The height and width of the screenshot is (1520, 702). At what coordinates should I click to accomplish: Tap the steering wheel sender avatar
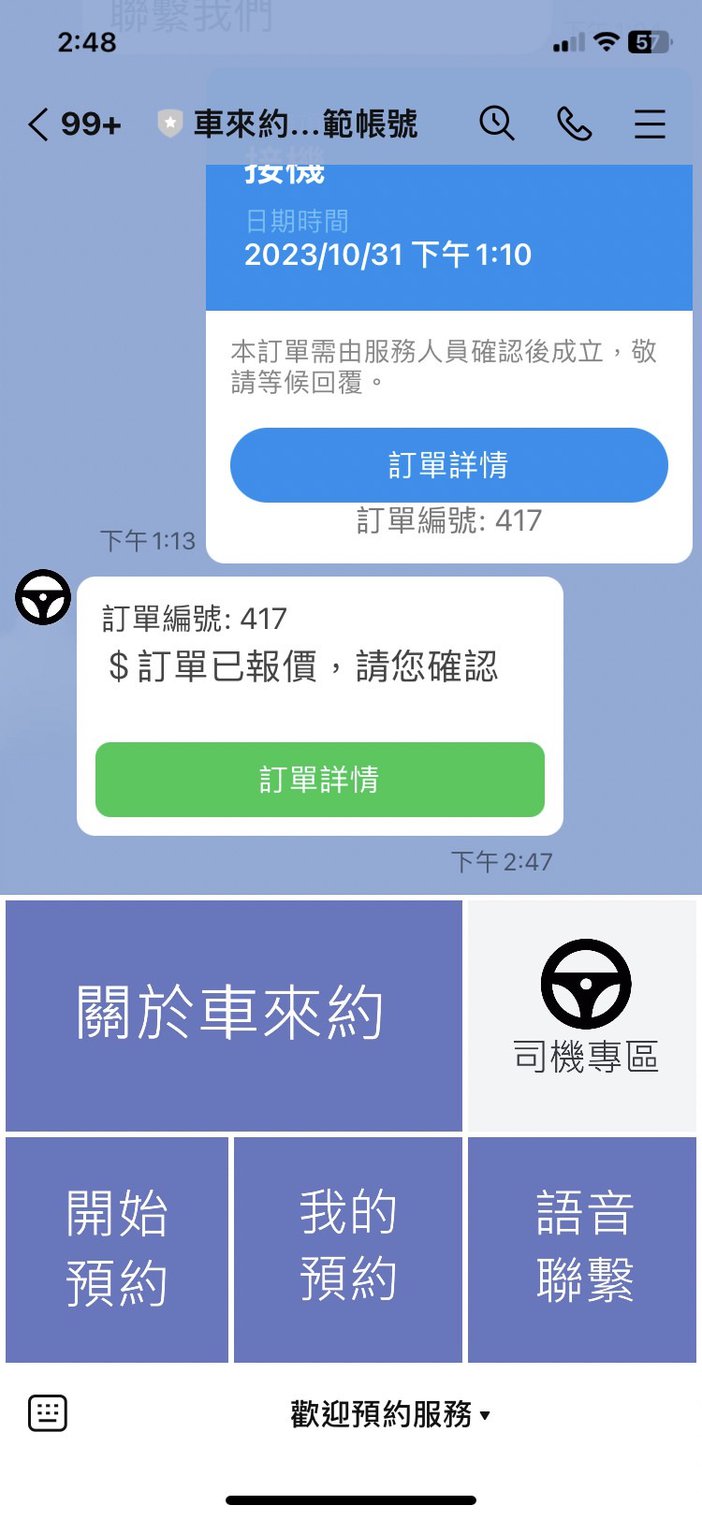click(x=43, y=598)
